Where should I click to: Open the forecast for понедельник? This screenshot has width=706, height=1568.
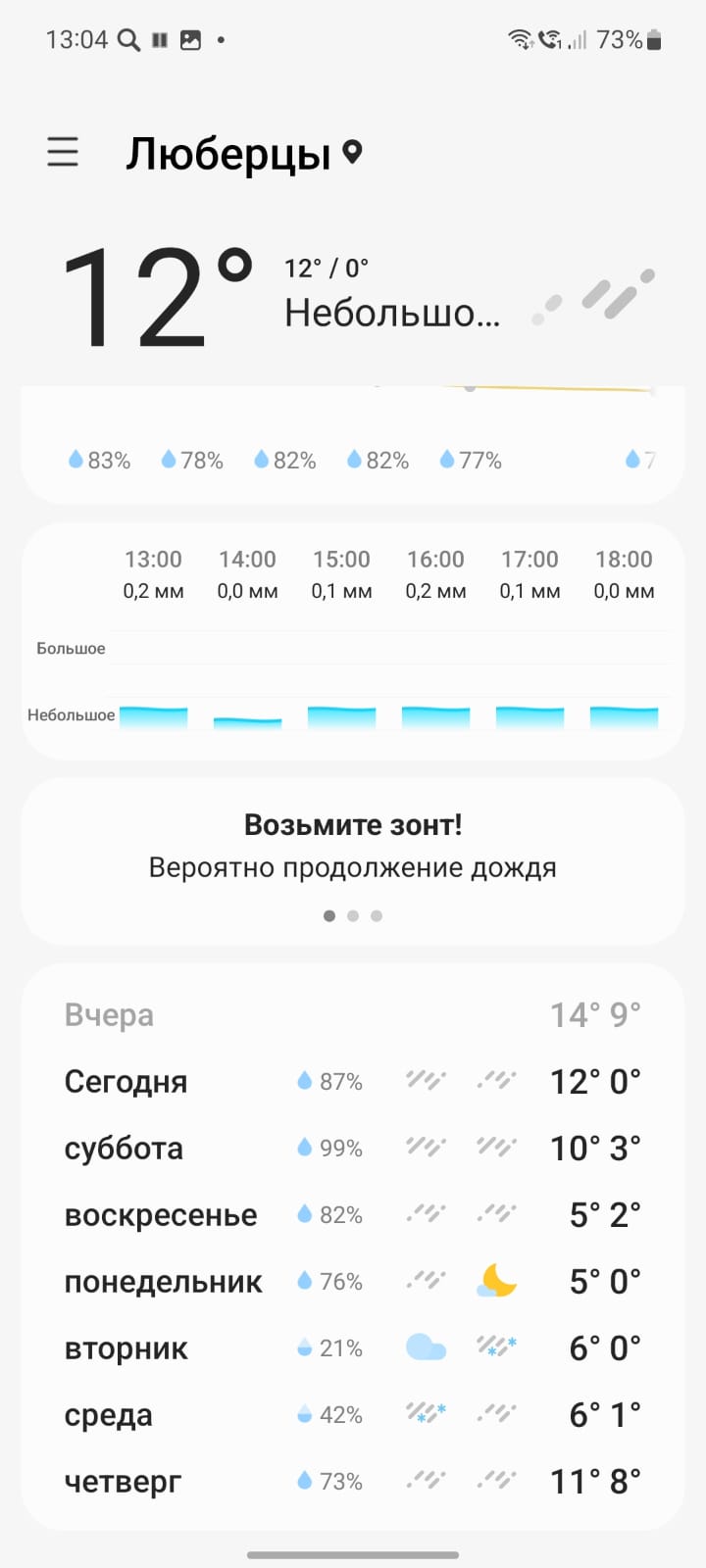pos(353,1281)
